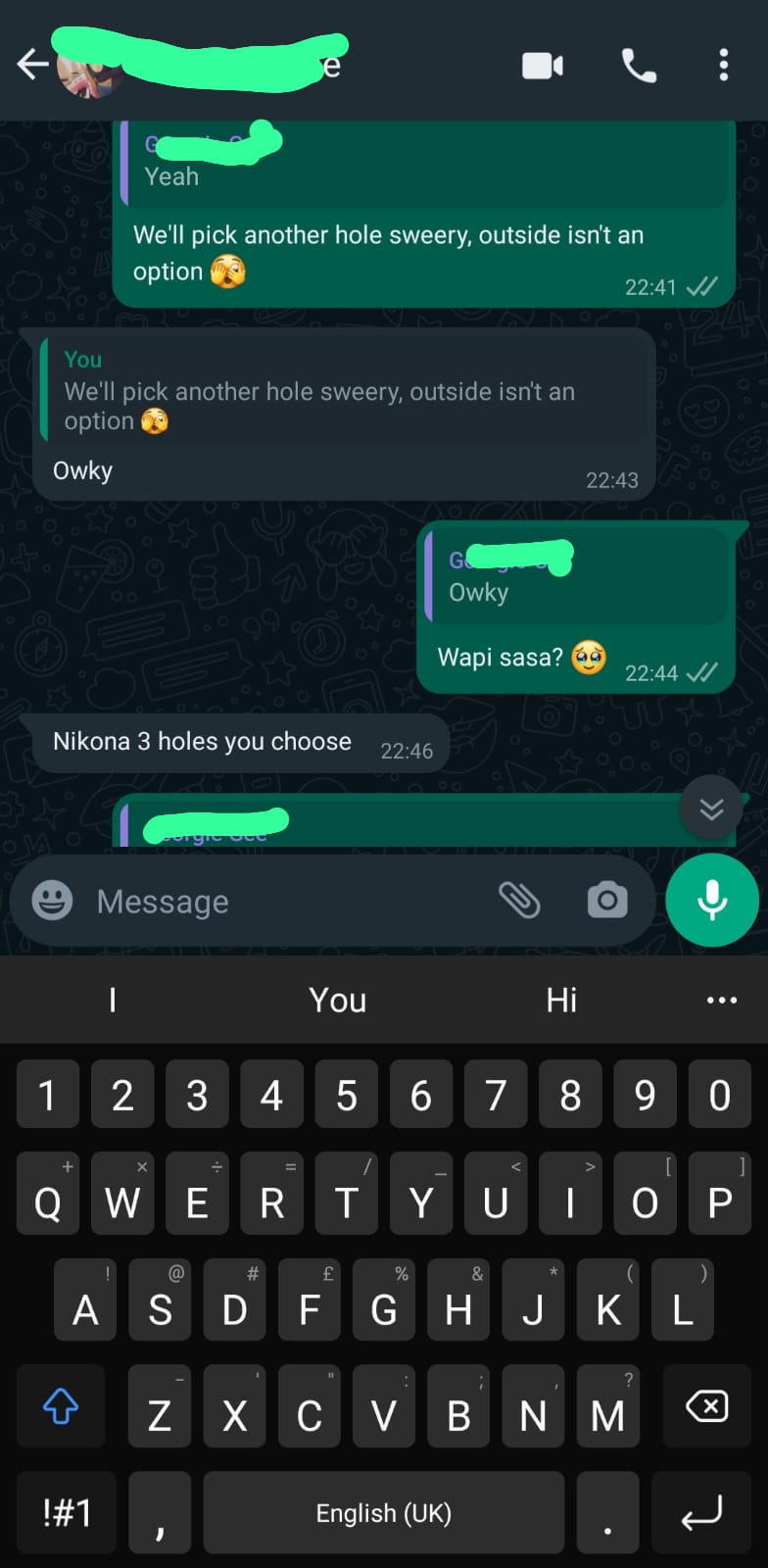The width and height of the screenshot is (768, 1568).
Task: Switch keyboard to symbols with !#1
Action: pos(67,1512)
